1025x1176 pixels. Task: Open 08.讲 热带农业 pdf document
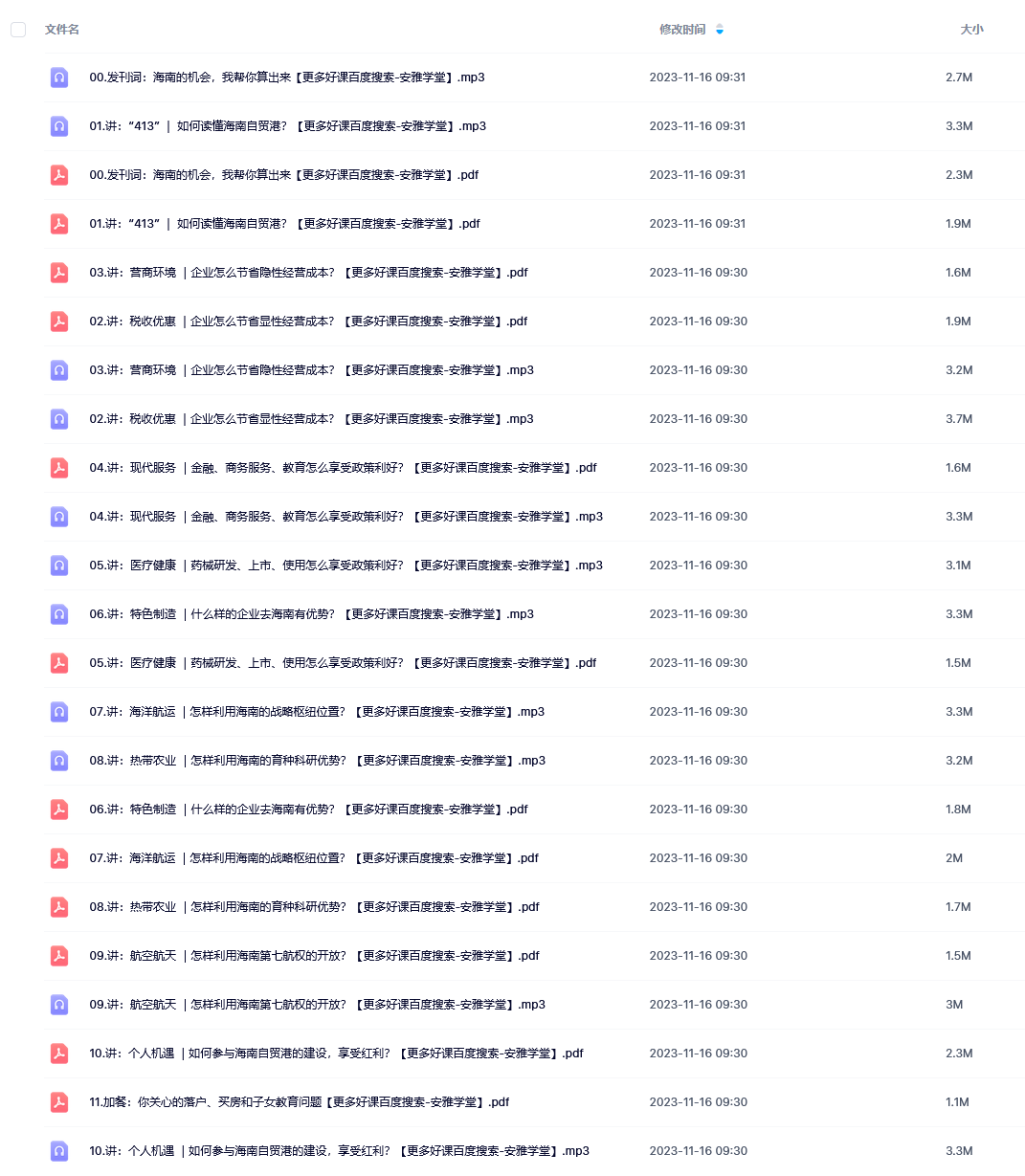point(314,907)
